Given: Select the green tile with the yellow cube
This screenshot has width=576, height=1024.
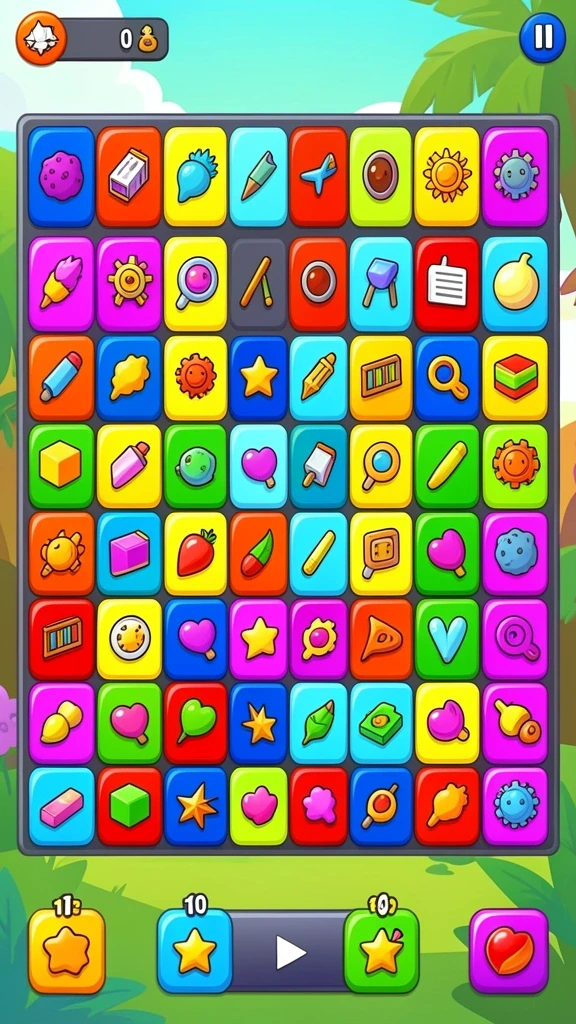Looking at the screenshot, I should coord(61,465).
